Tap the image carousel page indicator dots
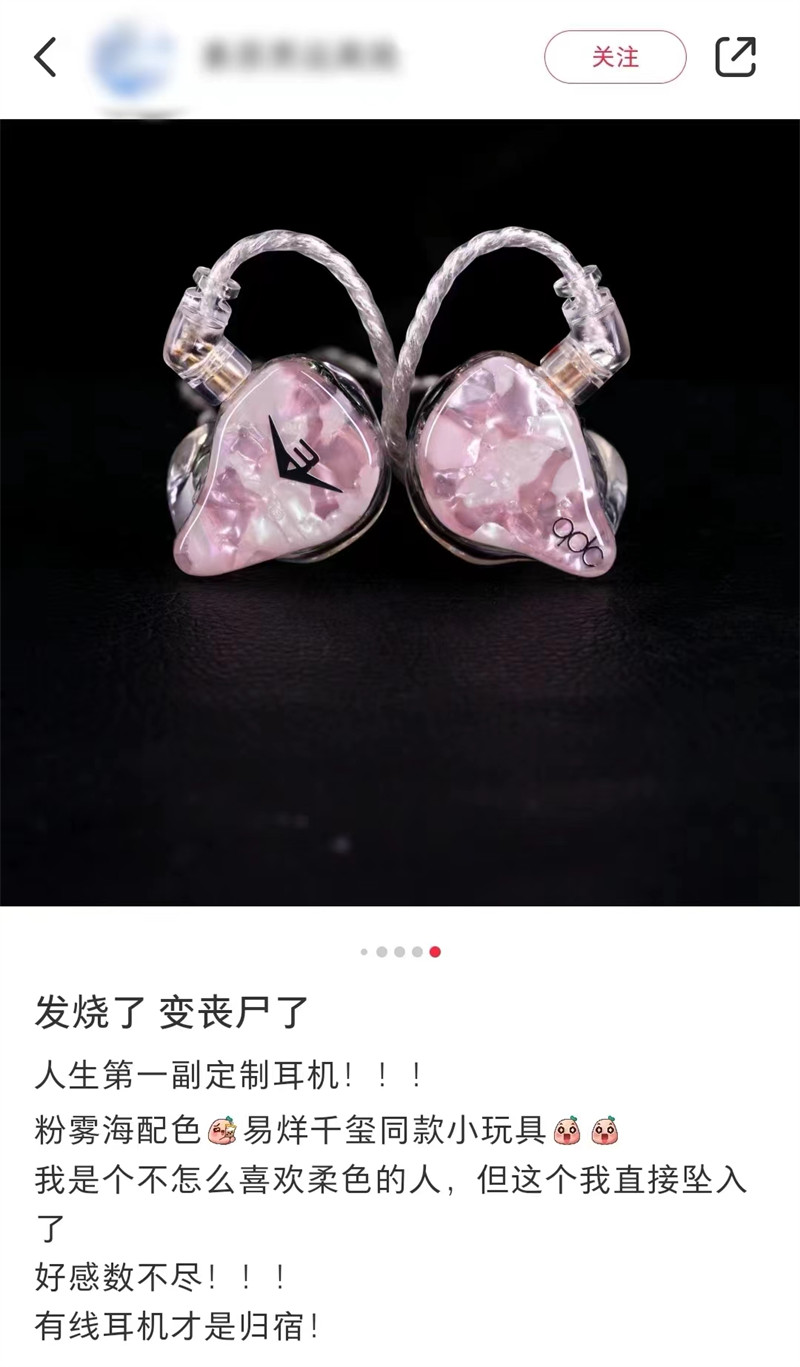The height and width of the screenshot is (1367, 800). [400, 952]
